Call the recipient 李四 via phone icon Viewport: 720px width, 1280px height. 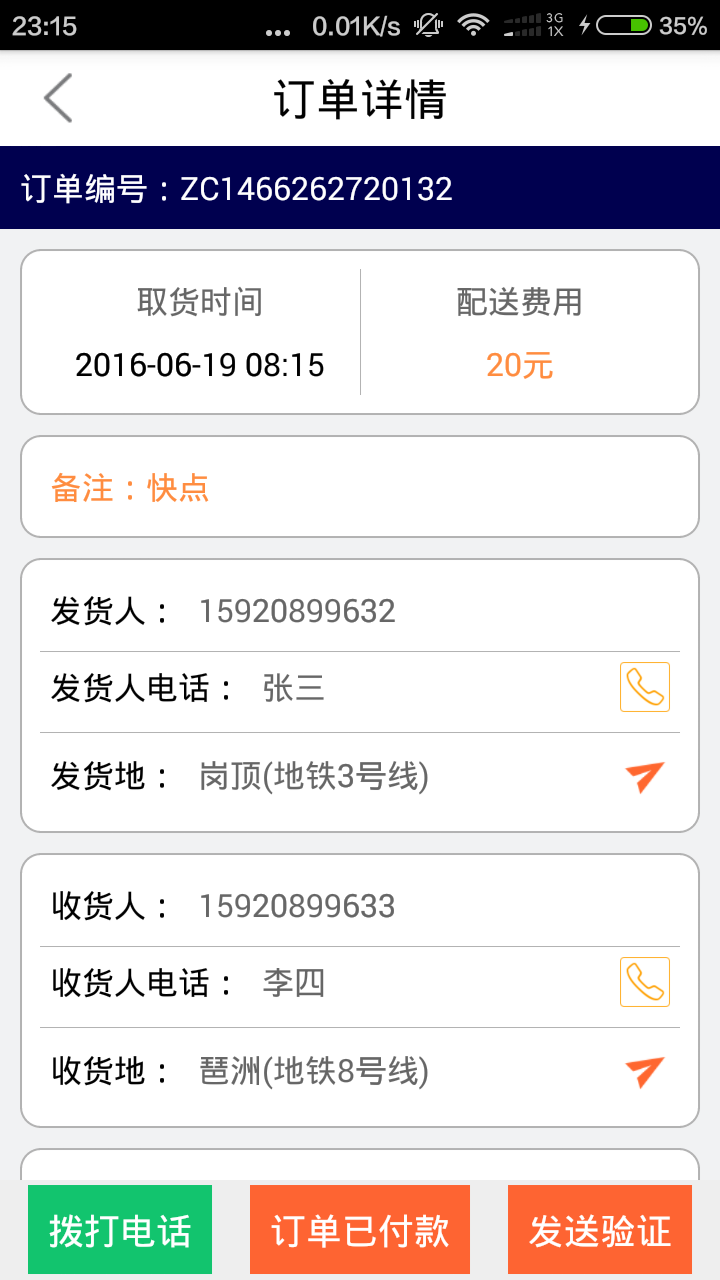click(644, 982)
